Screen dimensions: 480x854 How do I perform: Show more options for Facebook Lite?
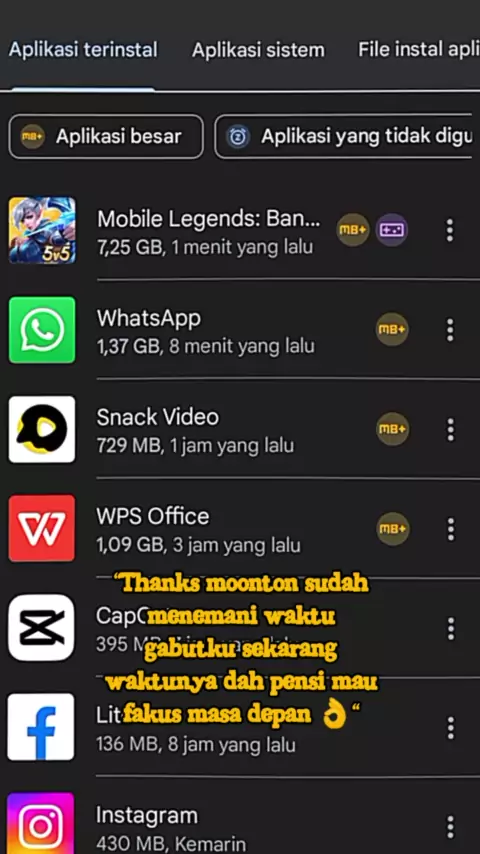pyautogui.click(x=451, y=728)
